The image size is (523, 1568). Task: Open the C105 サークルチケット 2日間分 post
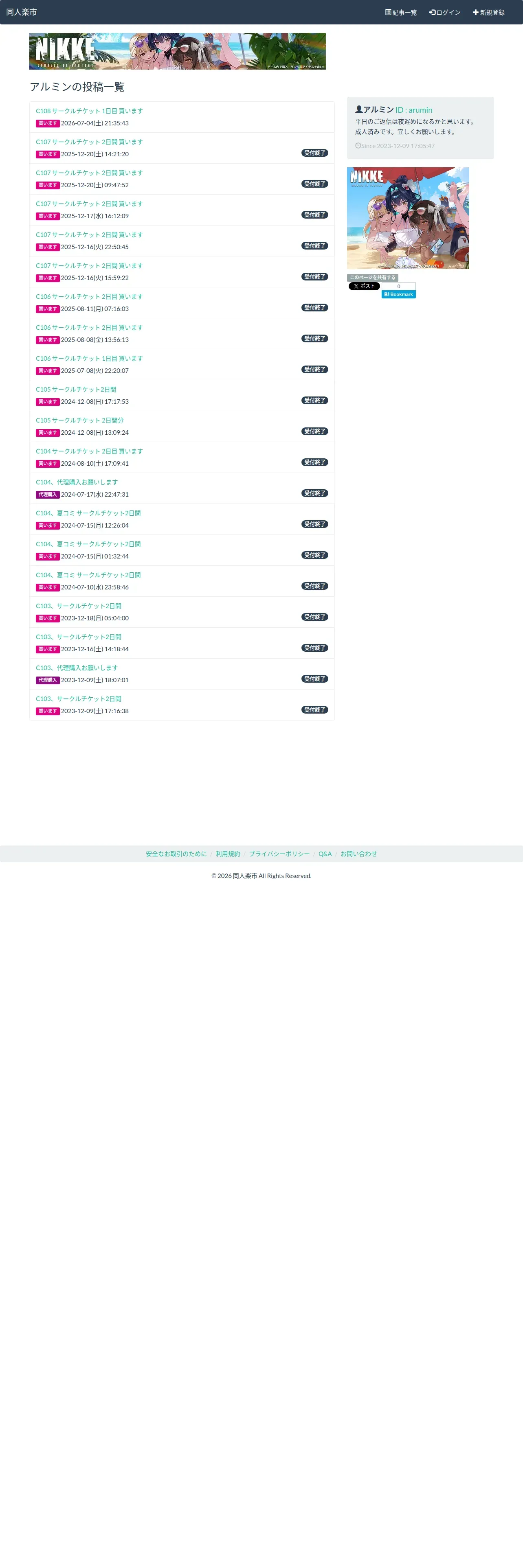[x=80, y=420]
